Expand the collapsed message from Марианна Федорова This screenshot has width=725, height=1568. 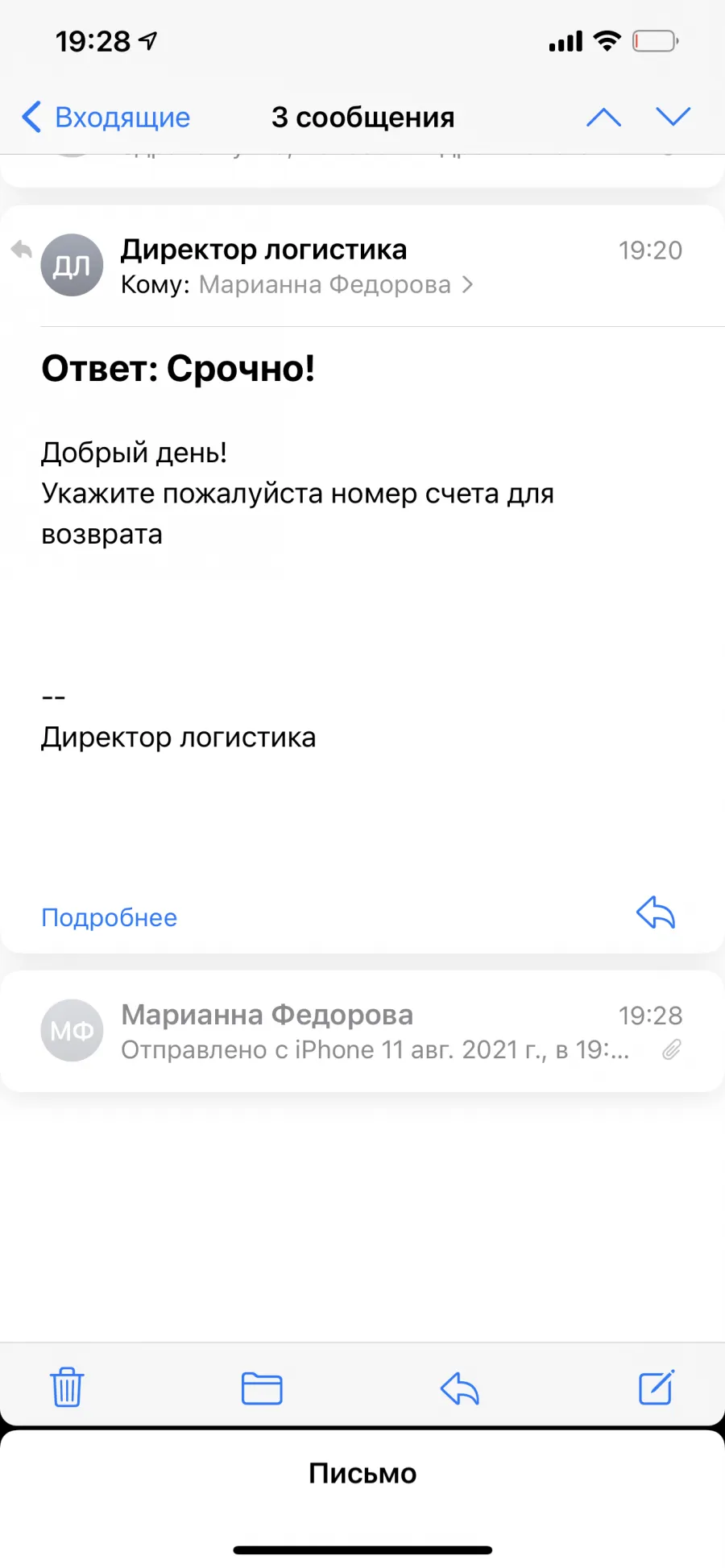click(x=362, y=1031)
